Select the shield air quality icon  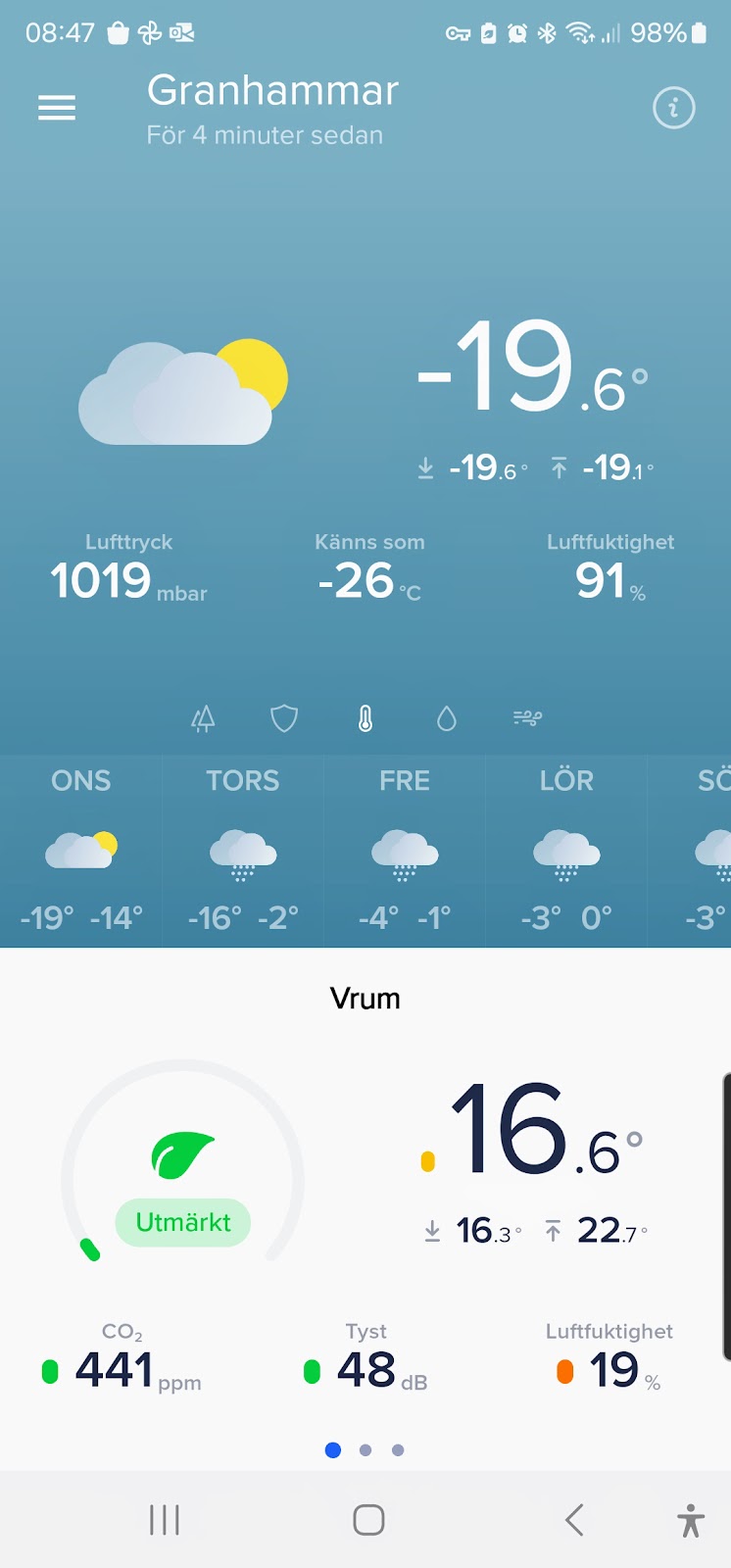(x=284, y=719)
